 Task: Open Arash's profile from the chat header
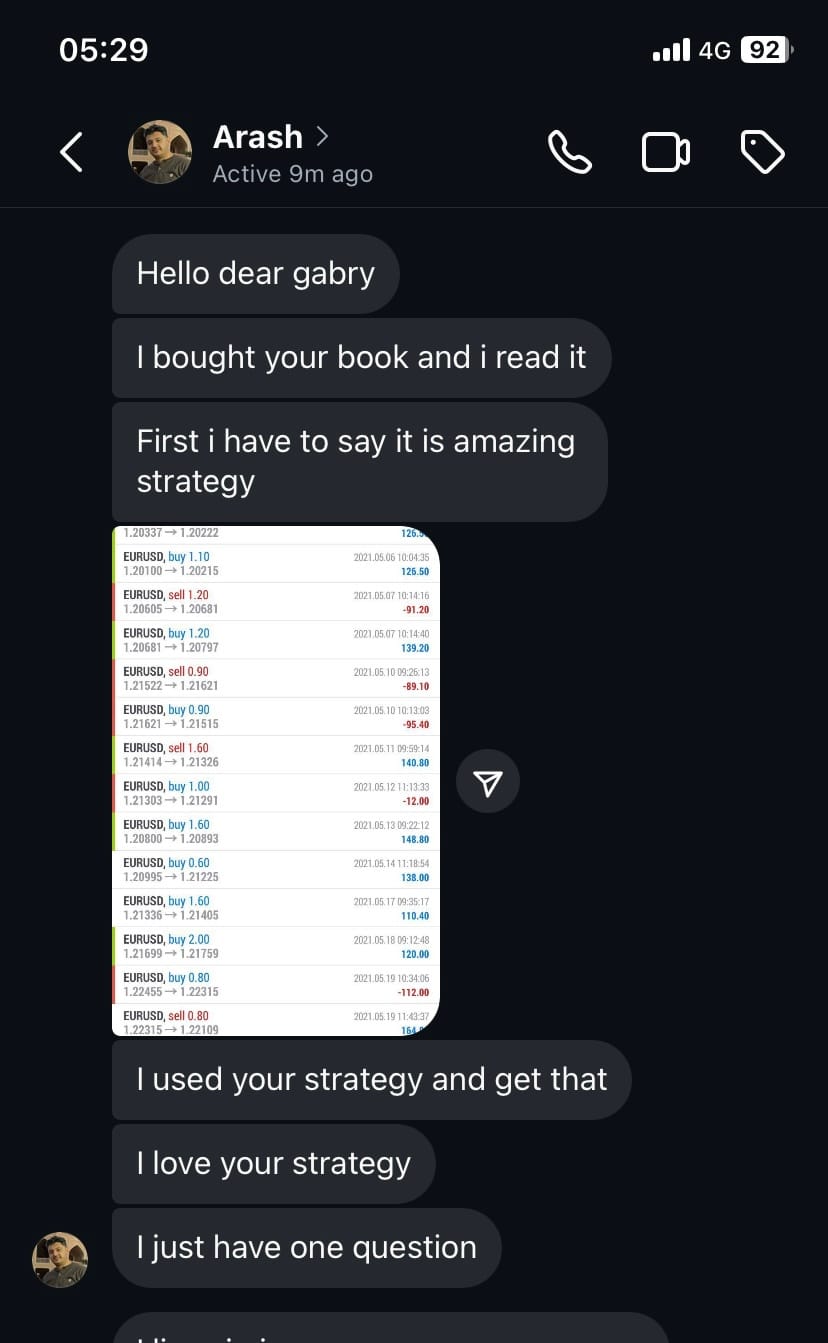[x=258, y=138]
